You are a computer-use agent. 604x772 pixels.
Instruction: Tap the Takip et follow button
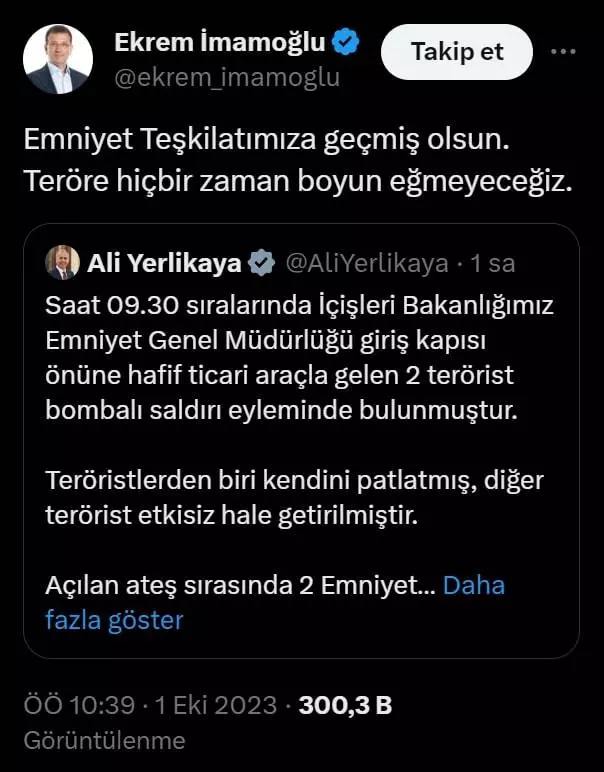pyautogui.click(x=458, y=52)
